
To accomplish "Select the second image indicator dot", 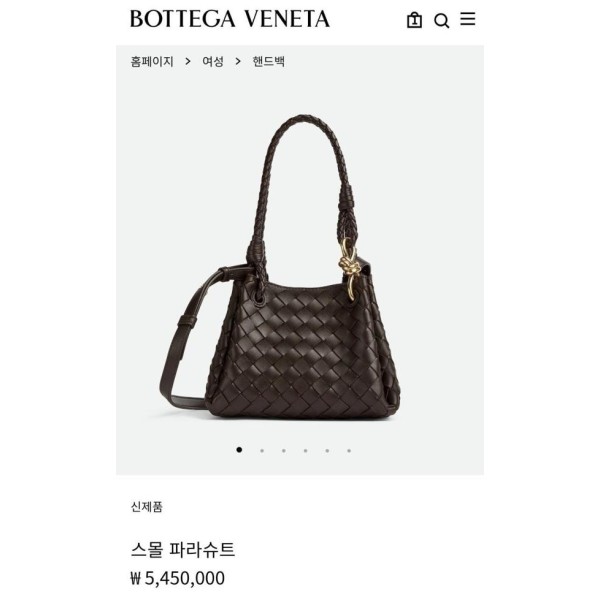I will 262,450.
